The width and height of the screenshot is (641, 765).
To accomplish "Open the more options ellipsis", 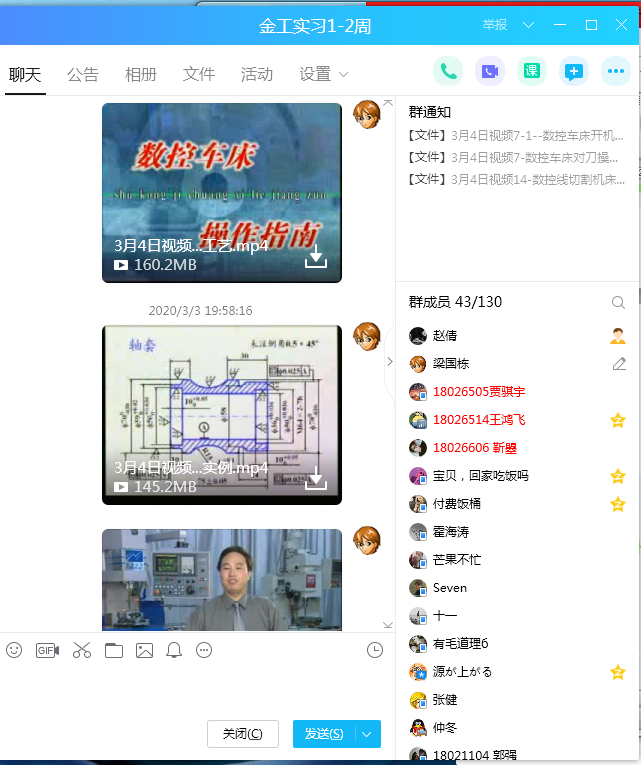I will (x=616, y=71).
